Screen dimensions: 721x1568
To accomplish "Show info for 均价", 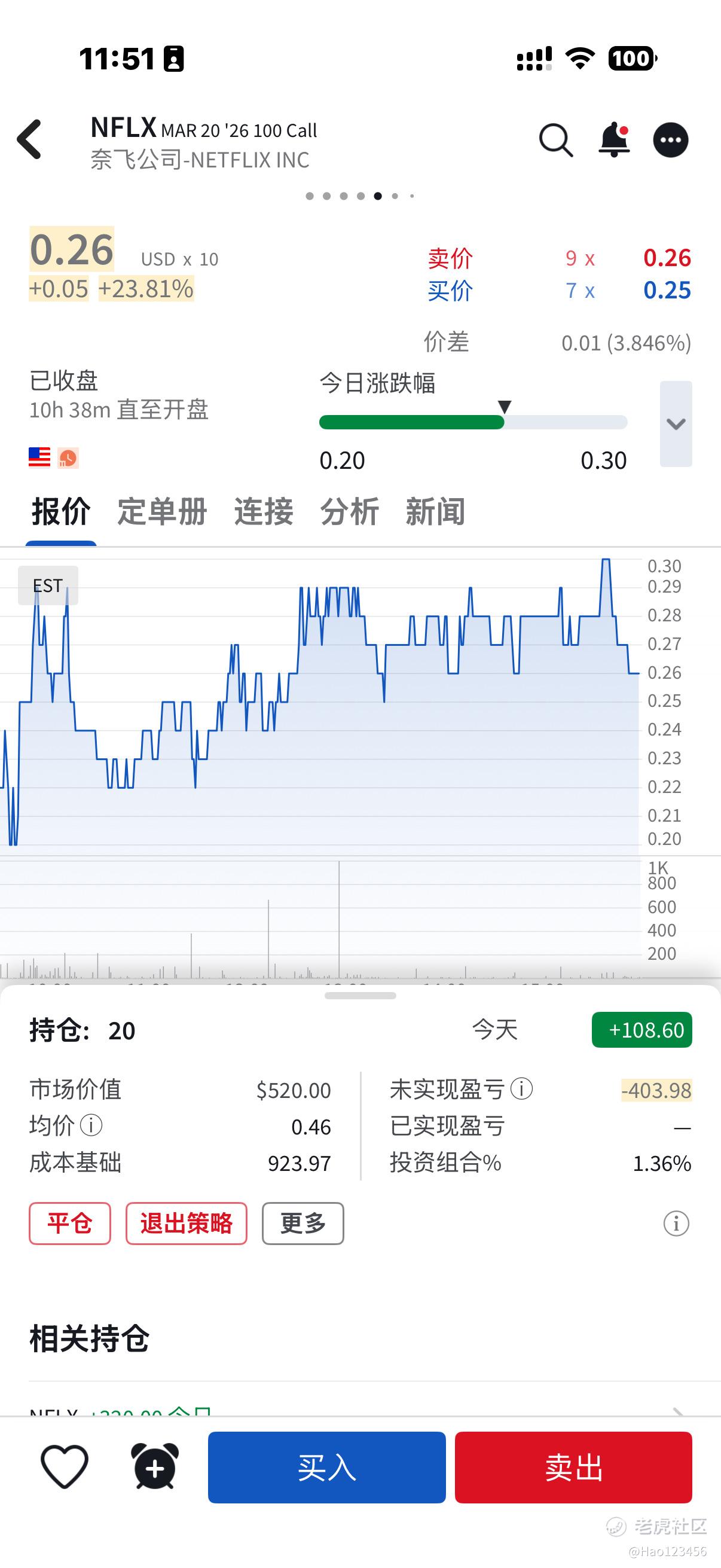I will (91, 1125).
